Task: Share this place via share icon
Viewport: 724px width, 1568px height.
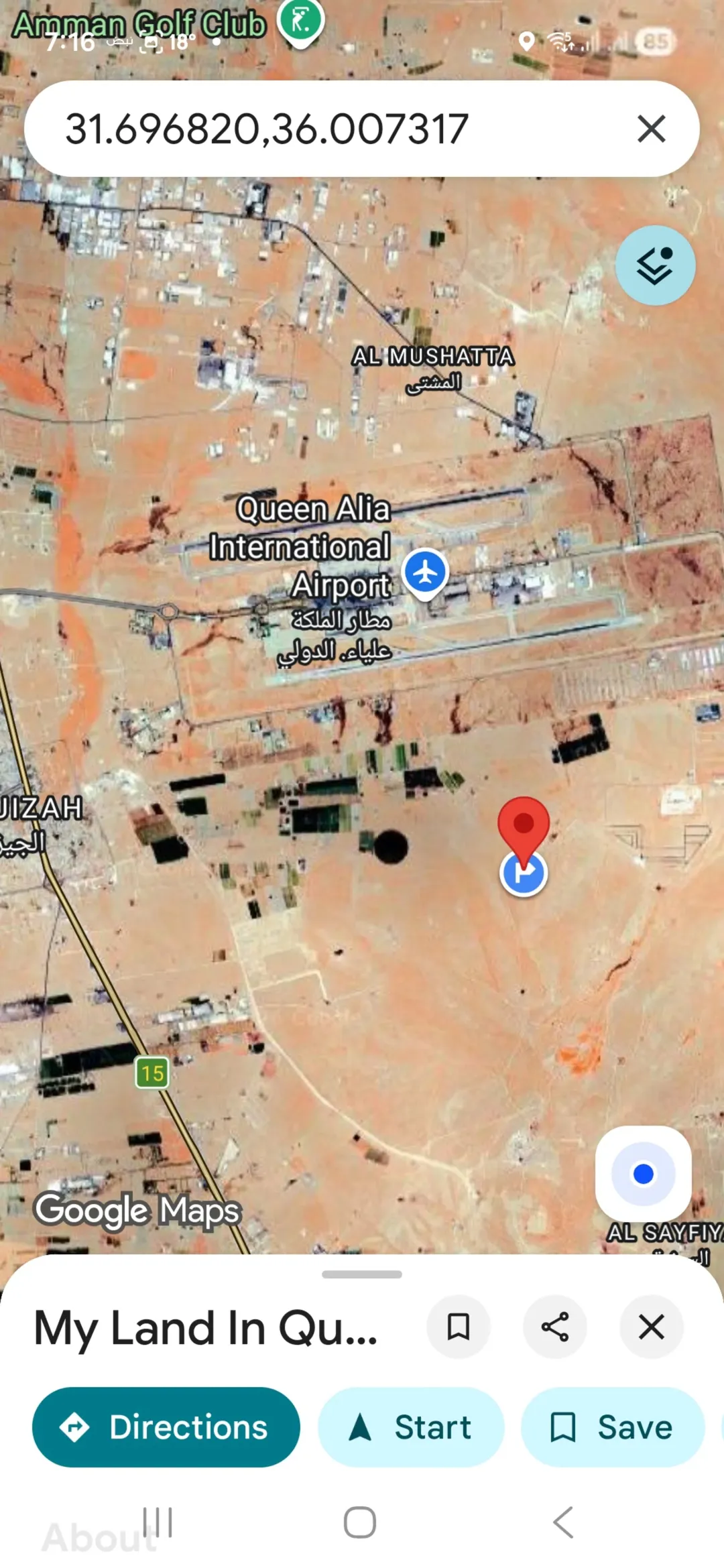Action: (555, 1327)
